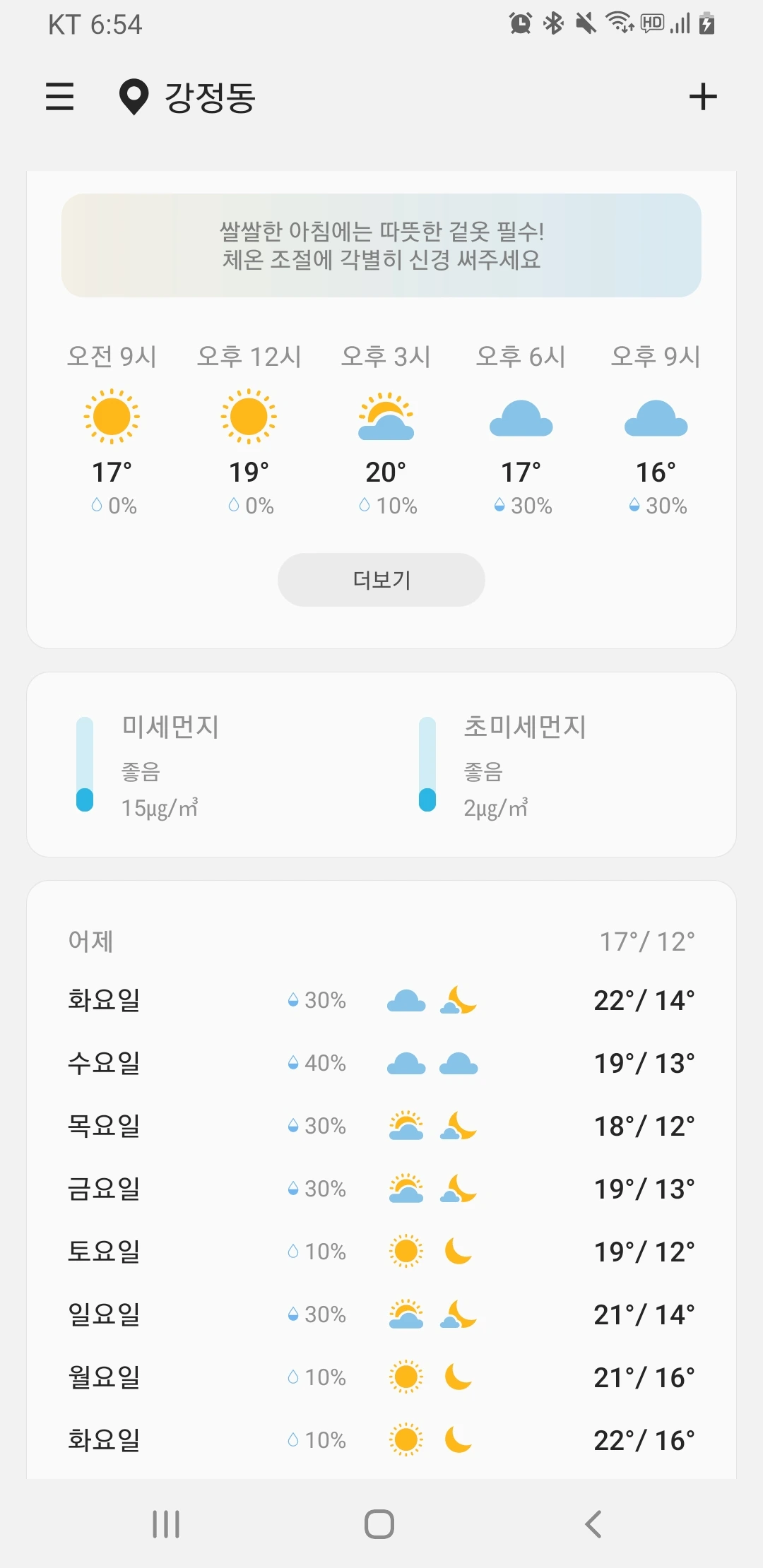Open the 초미세먼지 ultrafine dust details

(558, 765)
